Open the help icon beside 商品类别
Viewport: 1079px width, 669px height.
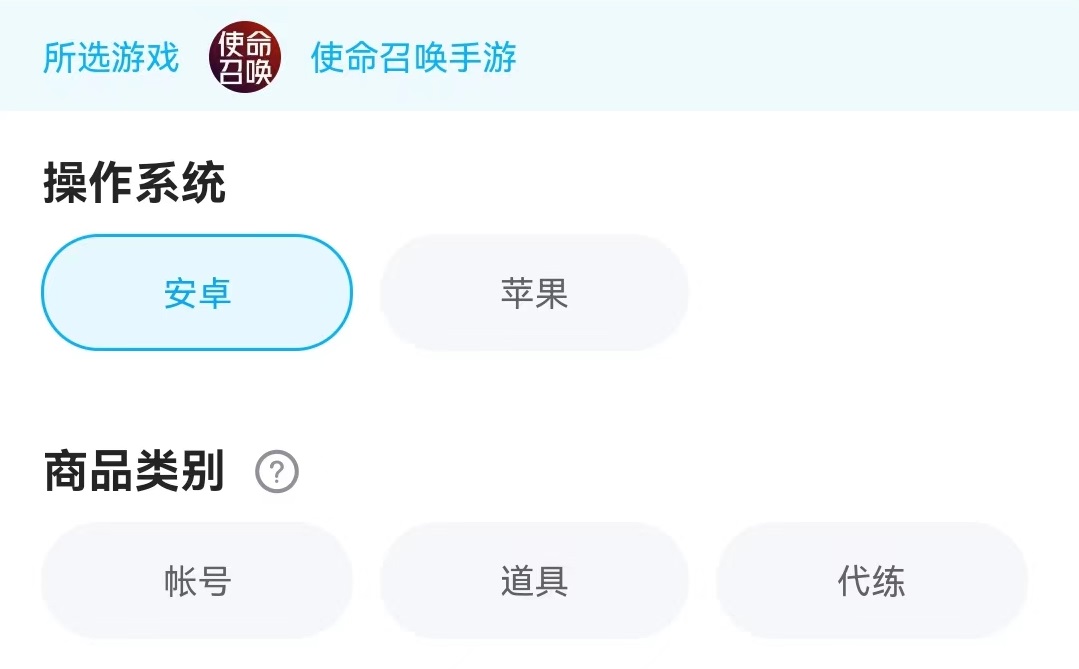pos(277,472)
